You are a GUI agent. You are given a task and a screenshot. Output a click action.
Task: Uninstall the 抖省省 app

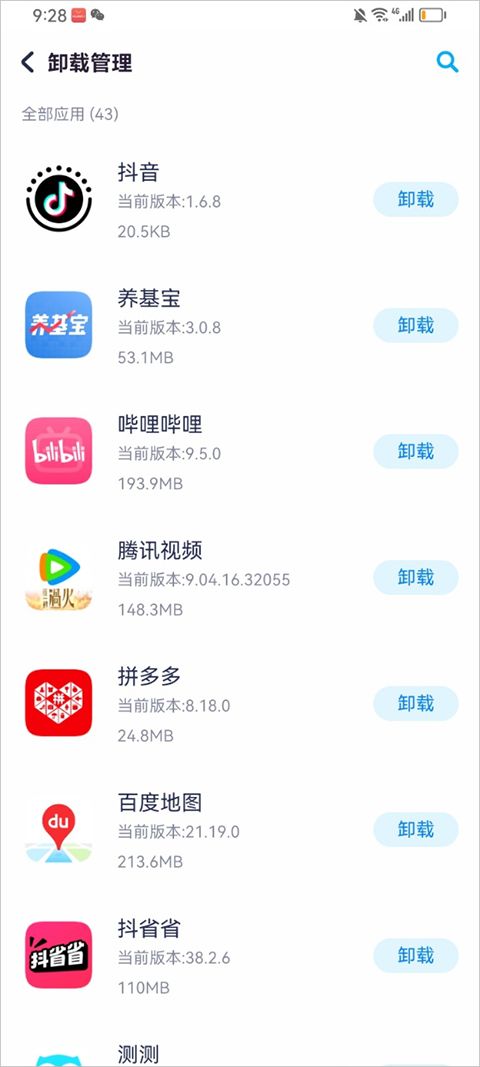click(415, 955)
